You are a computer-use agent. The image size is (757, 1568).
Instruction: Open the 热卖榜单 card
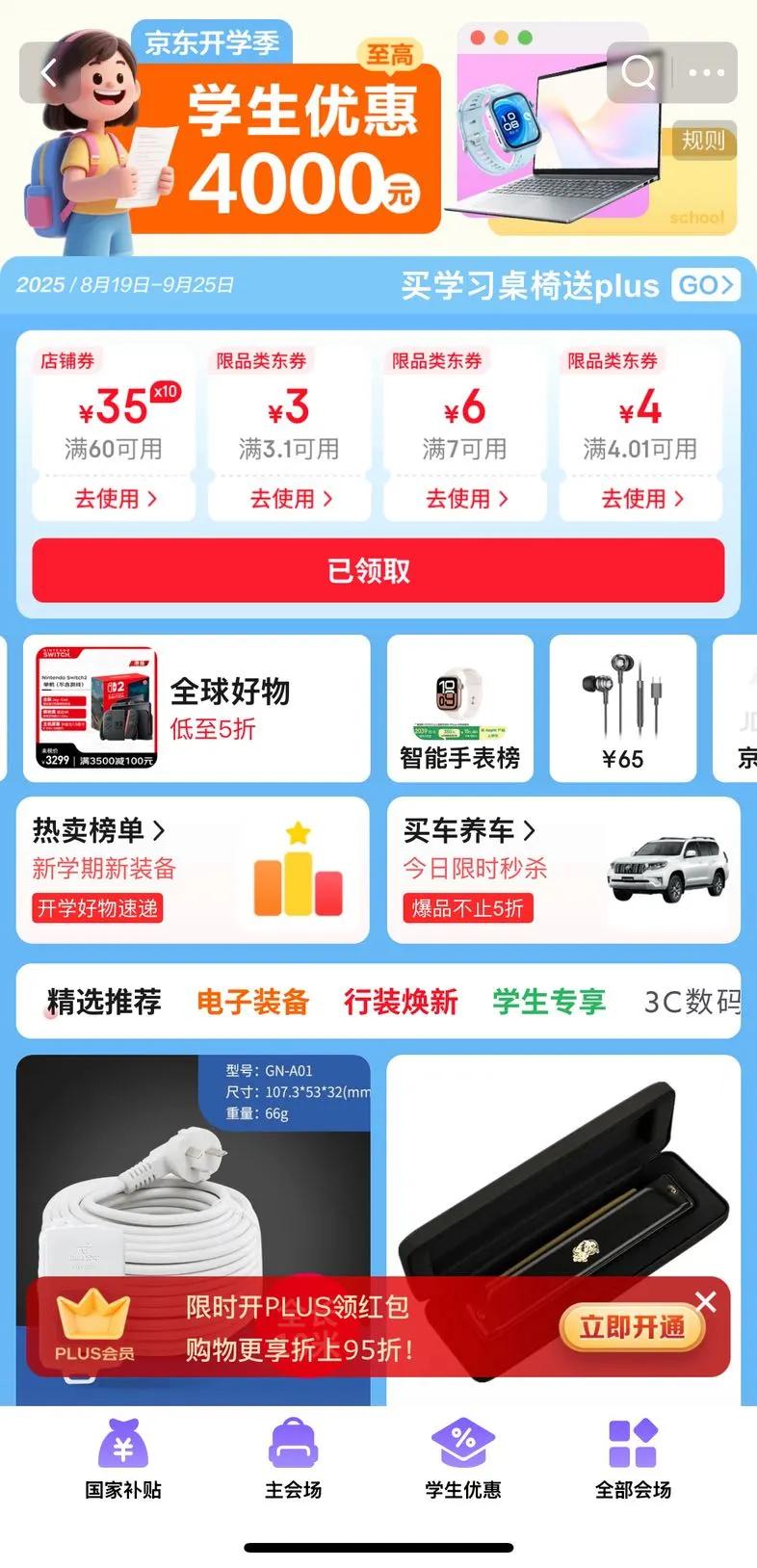193,870
